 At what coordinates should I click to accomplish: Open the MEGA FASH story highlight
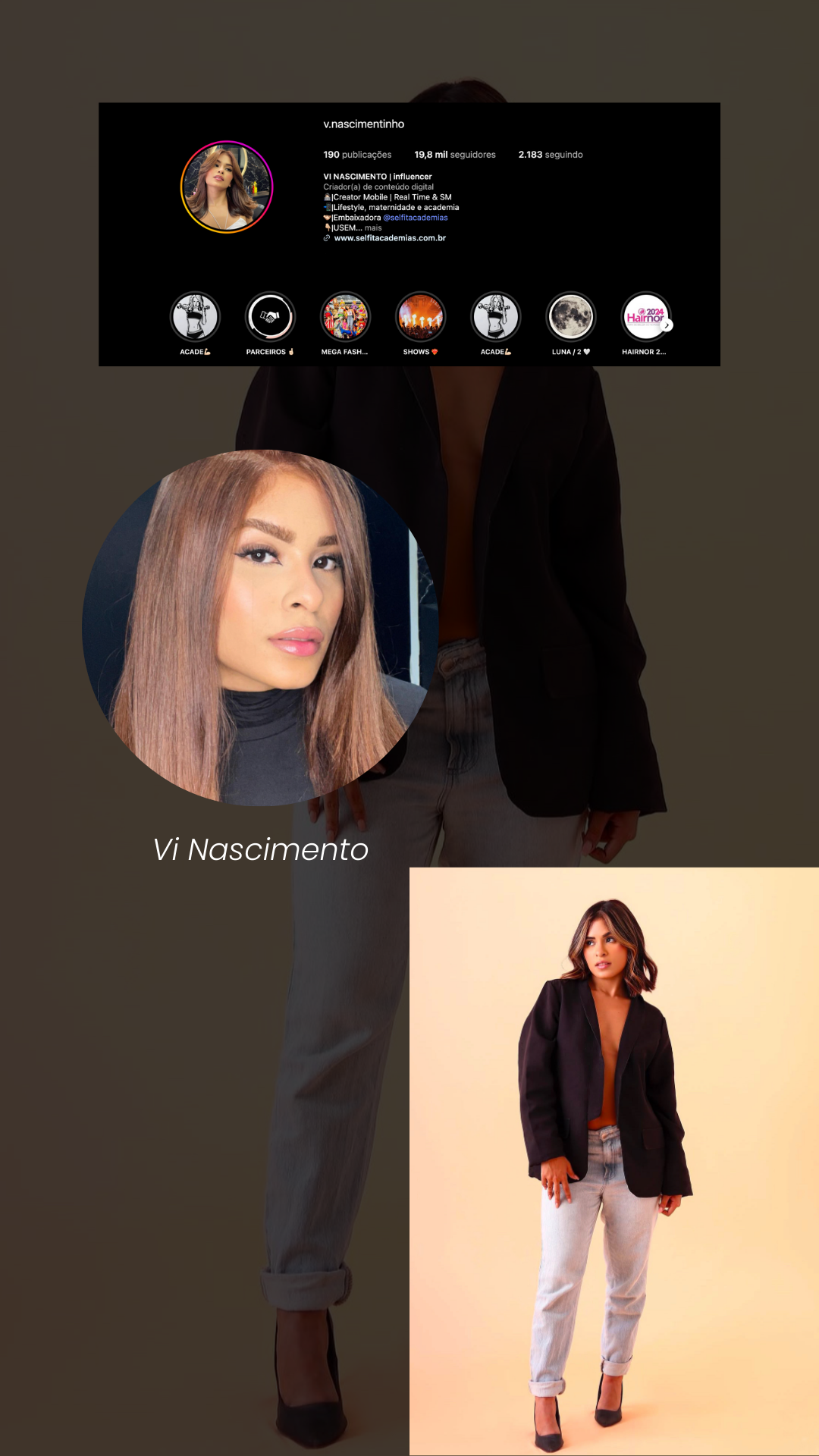click(347, 317)
